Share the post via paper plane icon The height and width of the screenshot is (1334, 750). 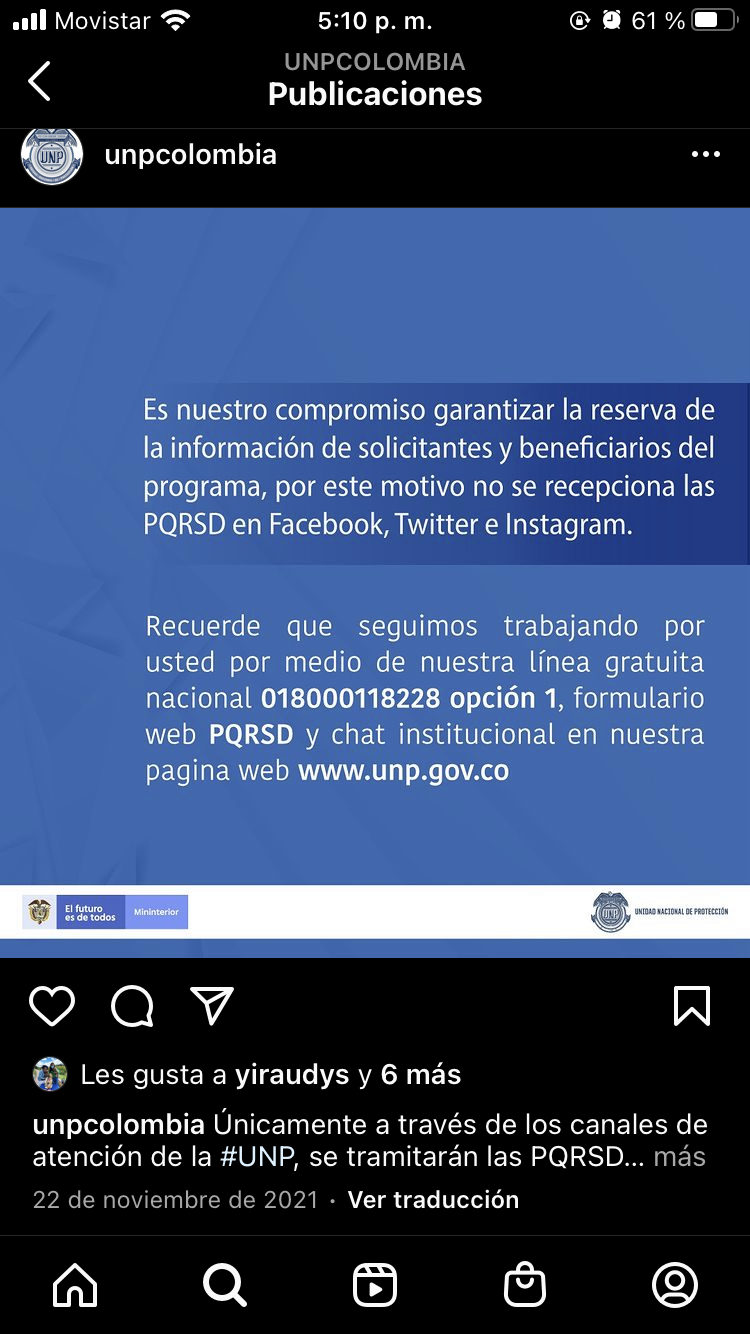pyautogui.click(x=212, y=1006)
